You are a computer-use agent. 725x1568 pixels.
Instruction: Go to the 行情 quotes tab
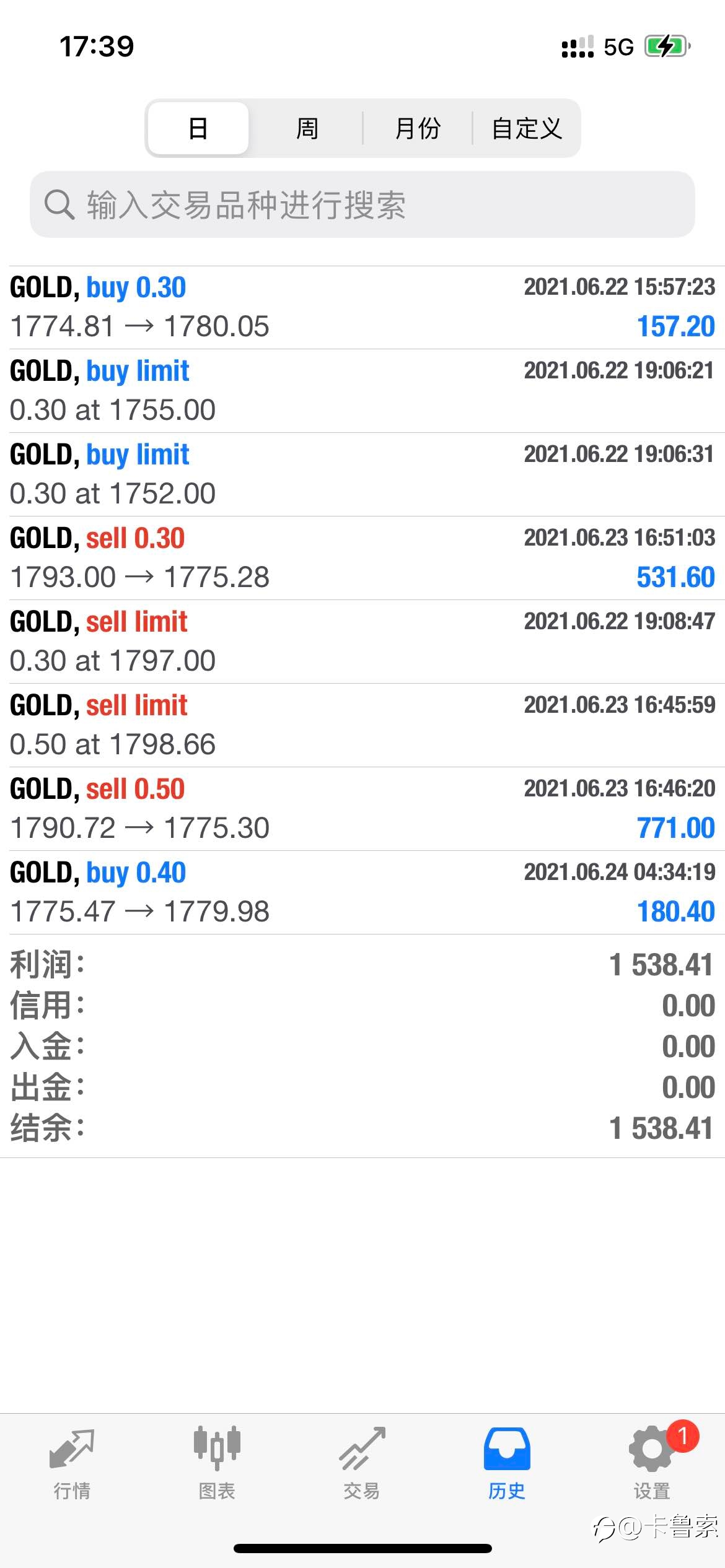(x=72, y=1464)
